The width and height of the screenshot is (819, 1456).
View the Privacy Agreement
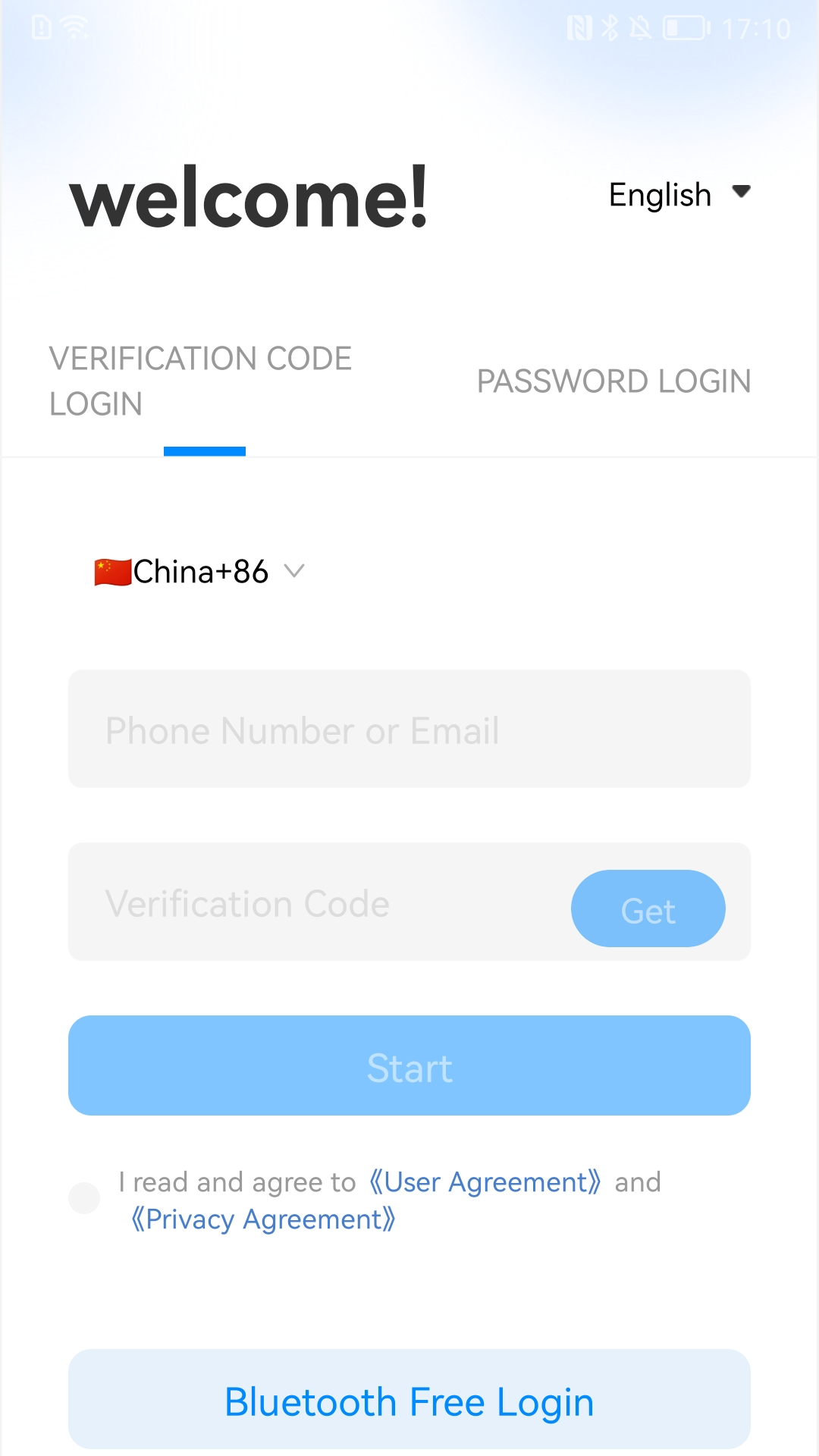click(x=263, y=1219)
